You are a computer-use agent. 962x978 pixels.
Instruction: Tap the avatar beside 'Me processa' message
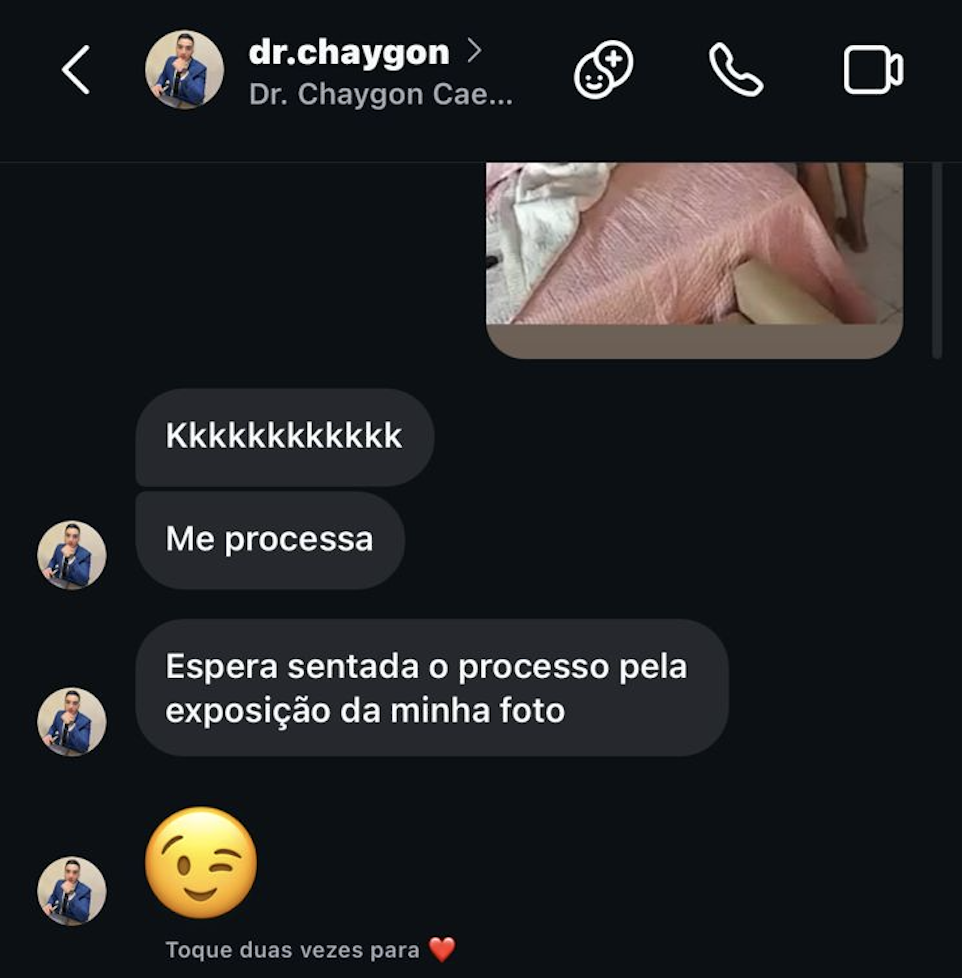(x=71, y=555)
